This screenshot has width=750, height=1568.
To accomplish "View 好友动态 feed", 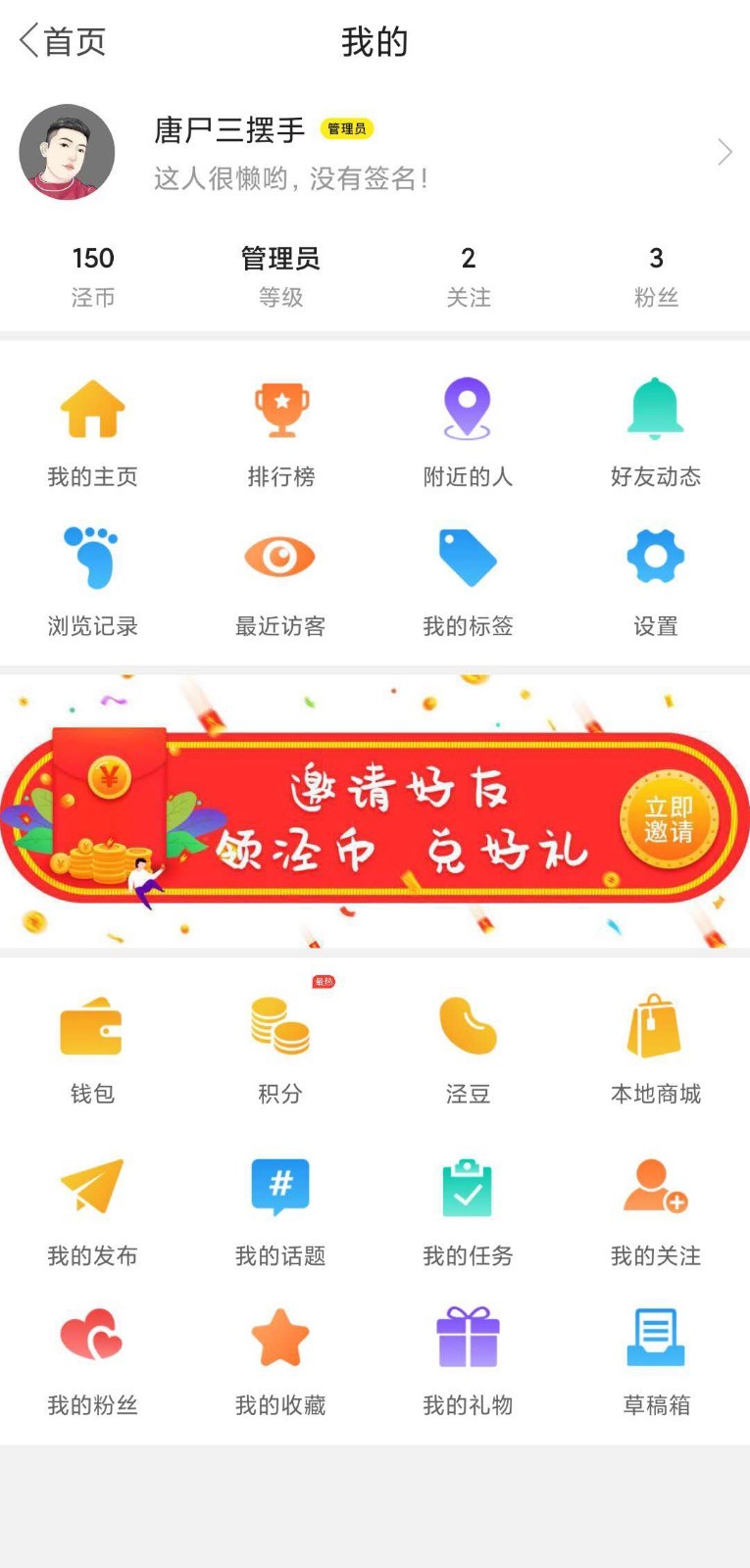I will pyautogui.click(x=655, y=431).
